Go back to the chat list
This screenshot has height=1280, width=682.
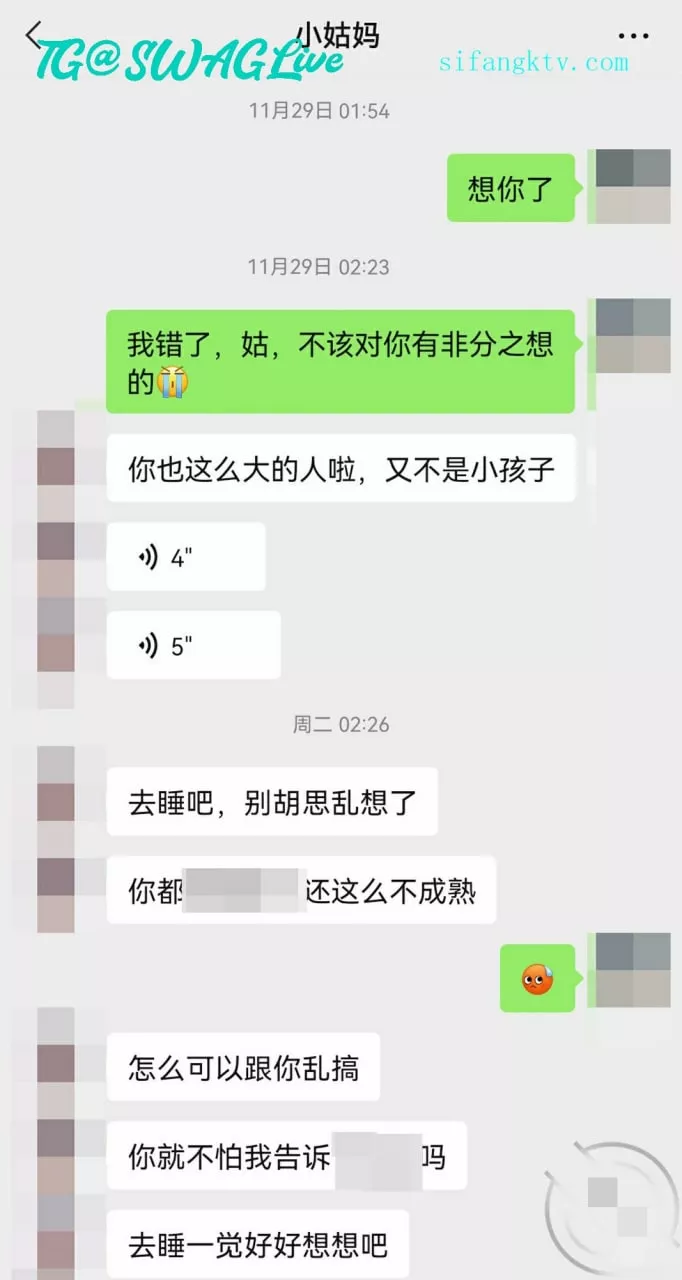[x=34, y=37]
